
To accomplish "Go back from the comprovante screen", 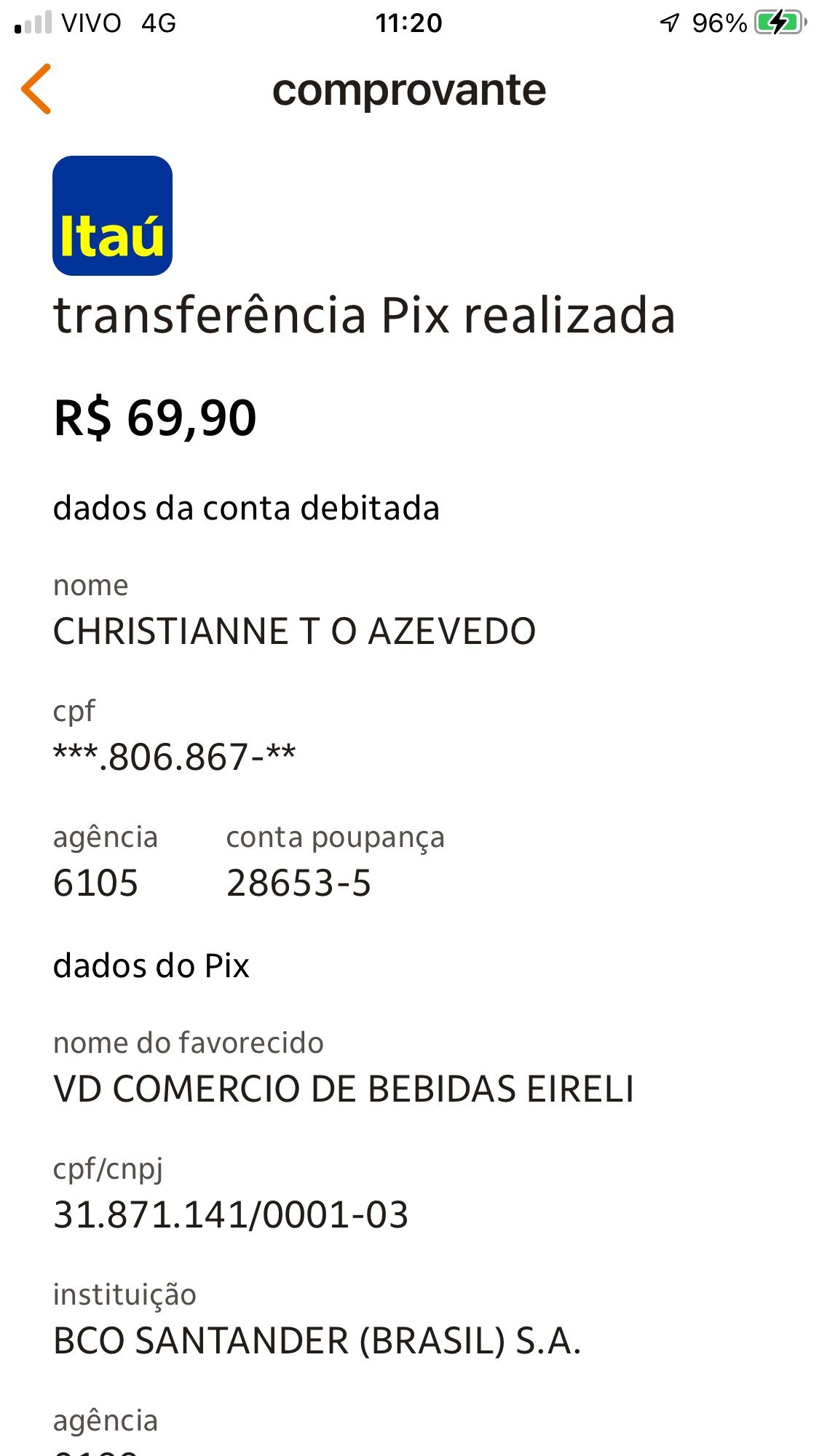I will click(36, 89).
